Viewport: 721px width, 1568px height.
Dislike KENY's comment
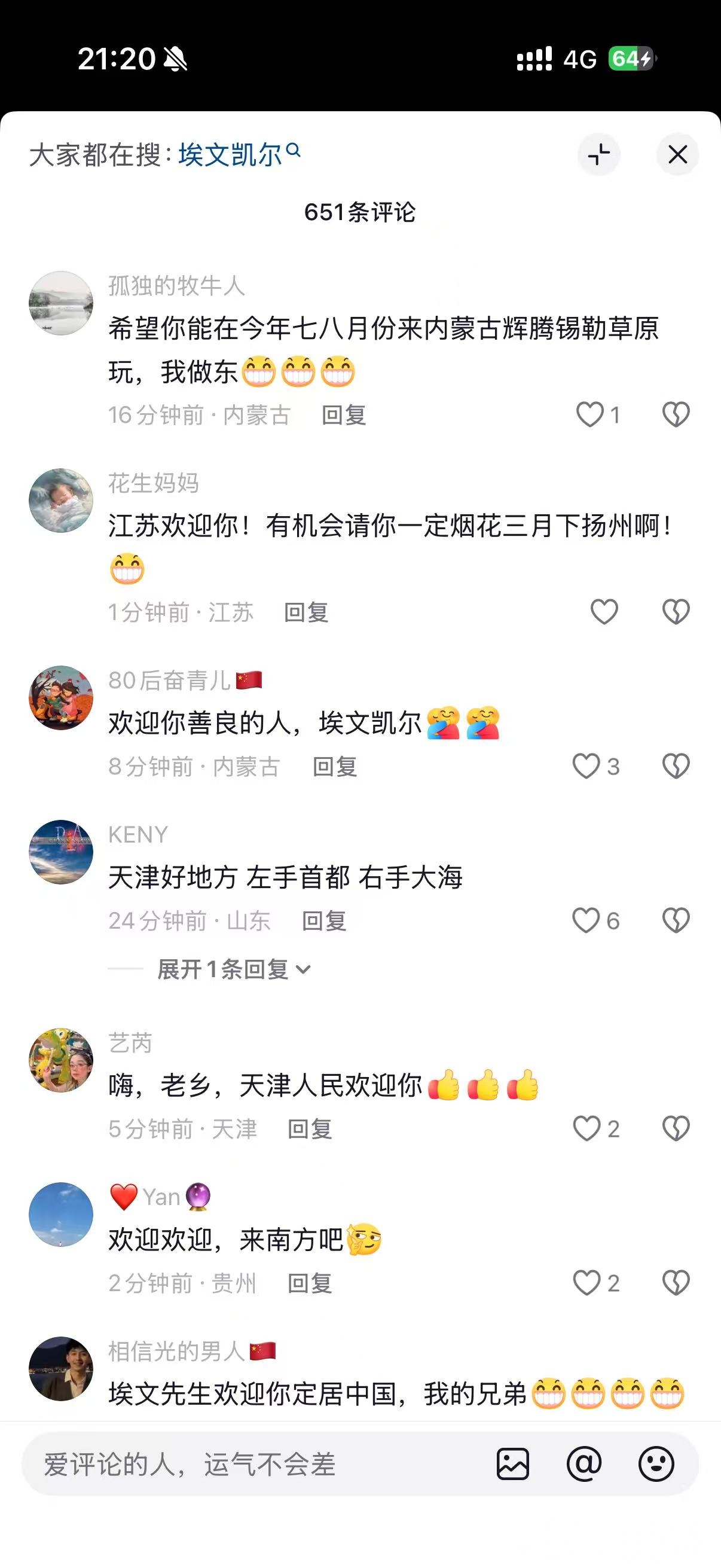676,920
